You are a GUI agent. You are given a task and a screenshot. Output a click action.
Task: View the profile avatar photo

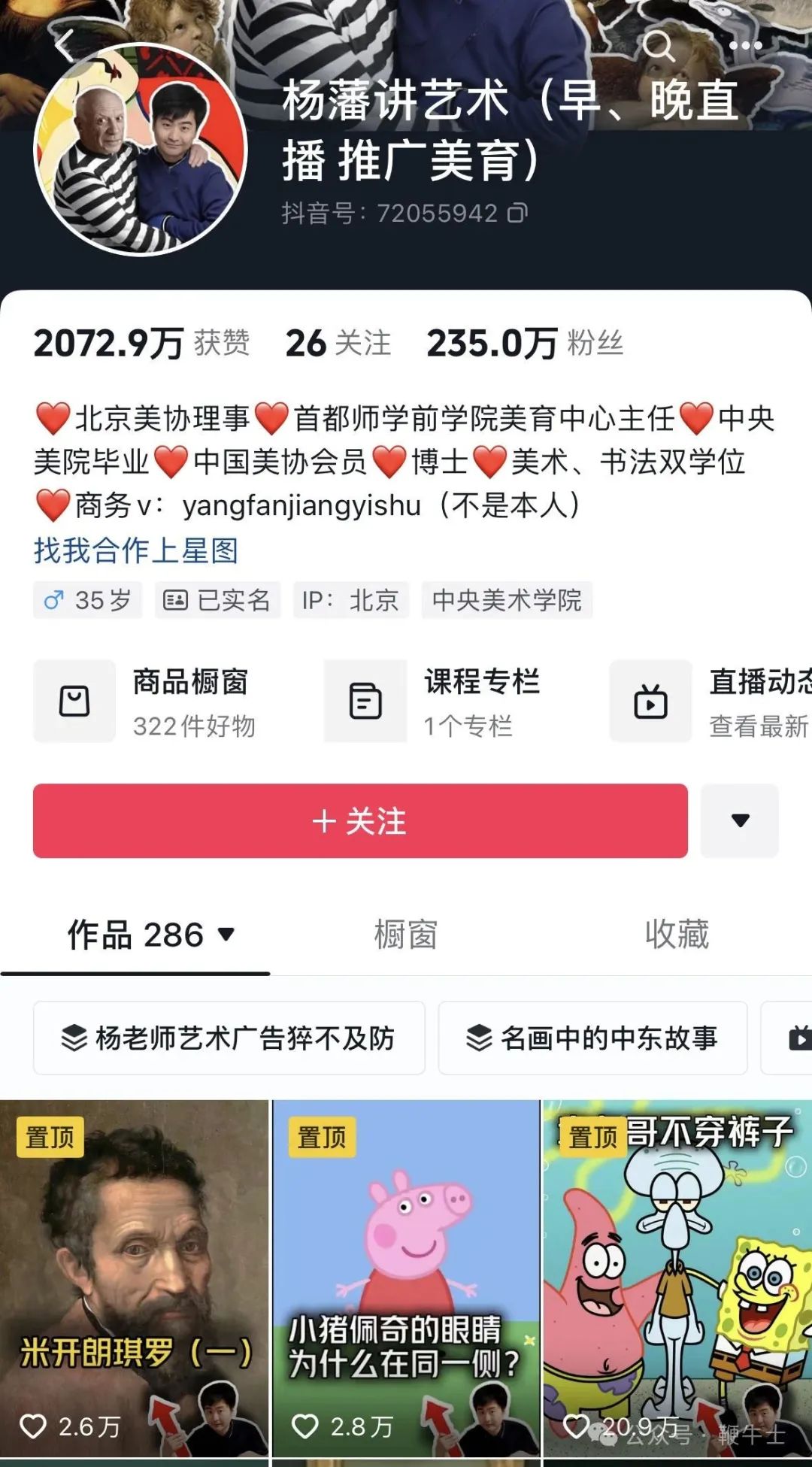coord(141,150)
